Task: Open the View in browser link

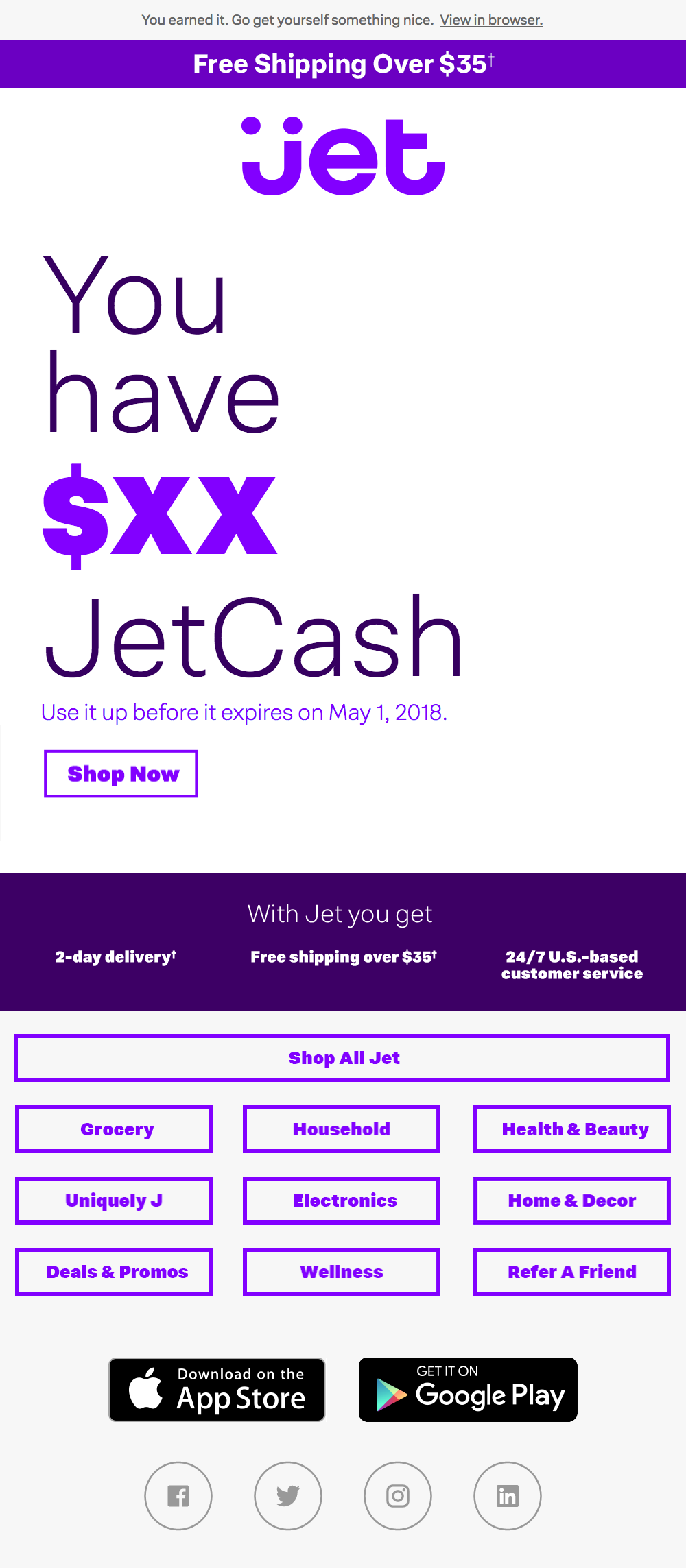Action: coord(491,20)
